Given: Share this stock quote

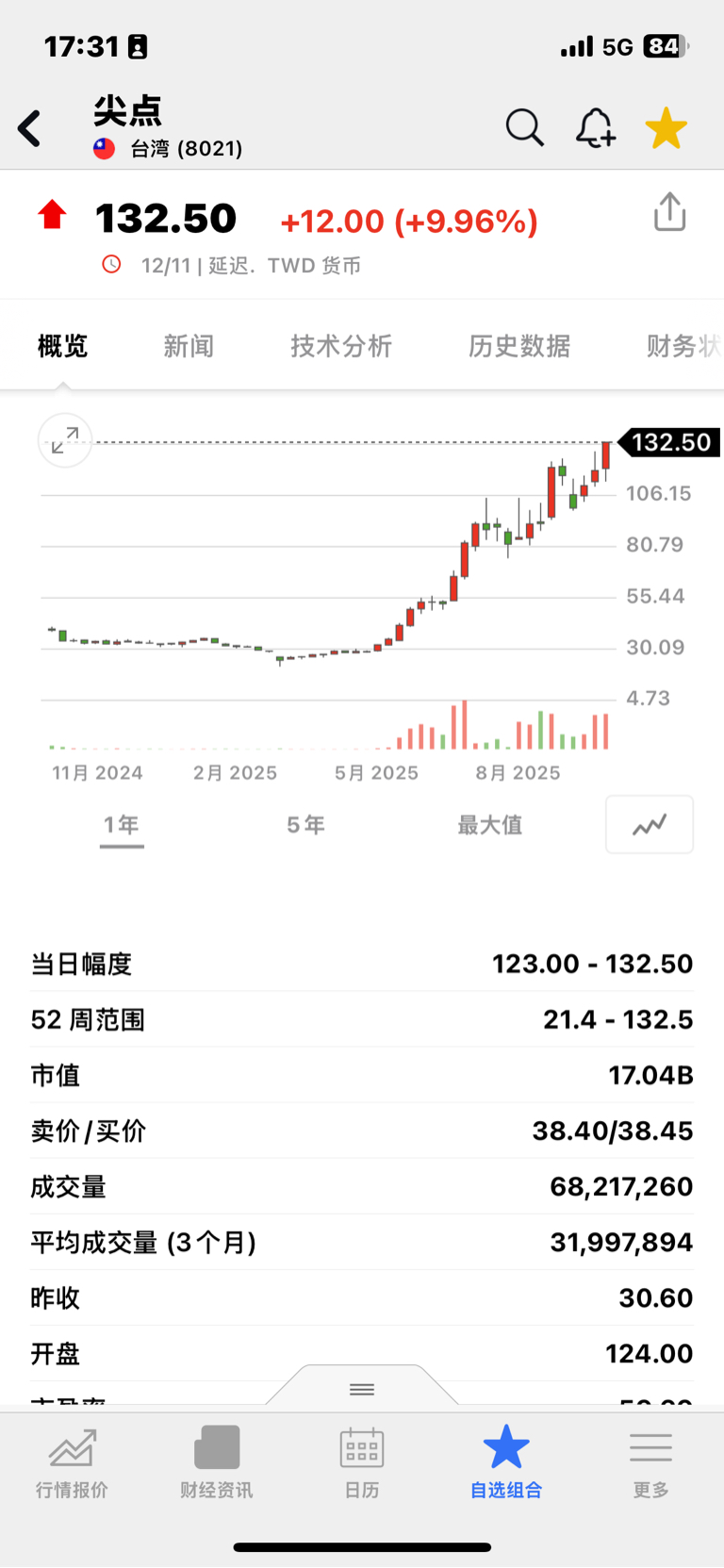Looking at the screenshot, I should [x=669, y=211].
